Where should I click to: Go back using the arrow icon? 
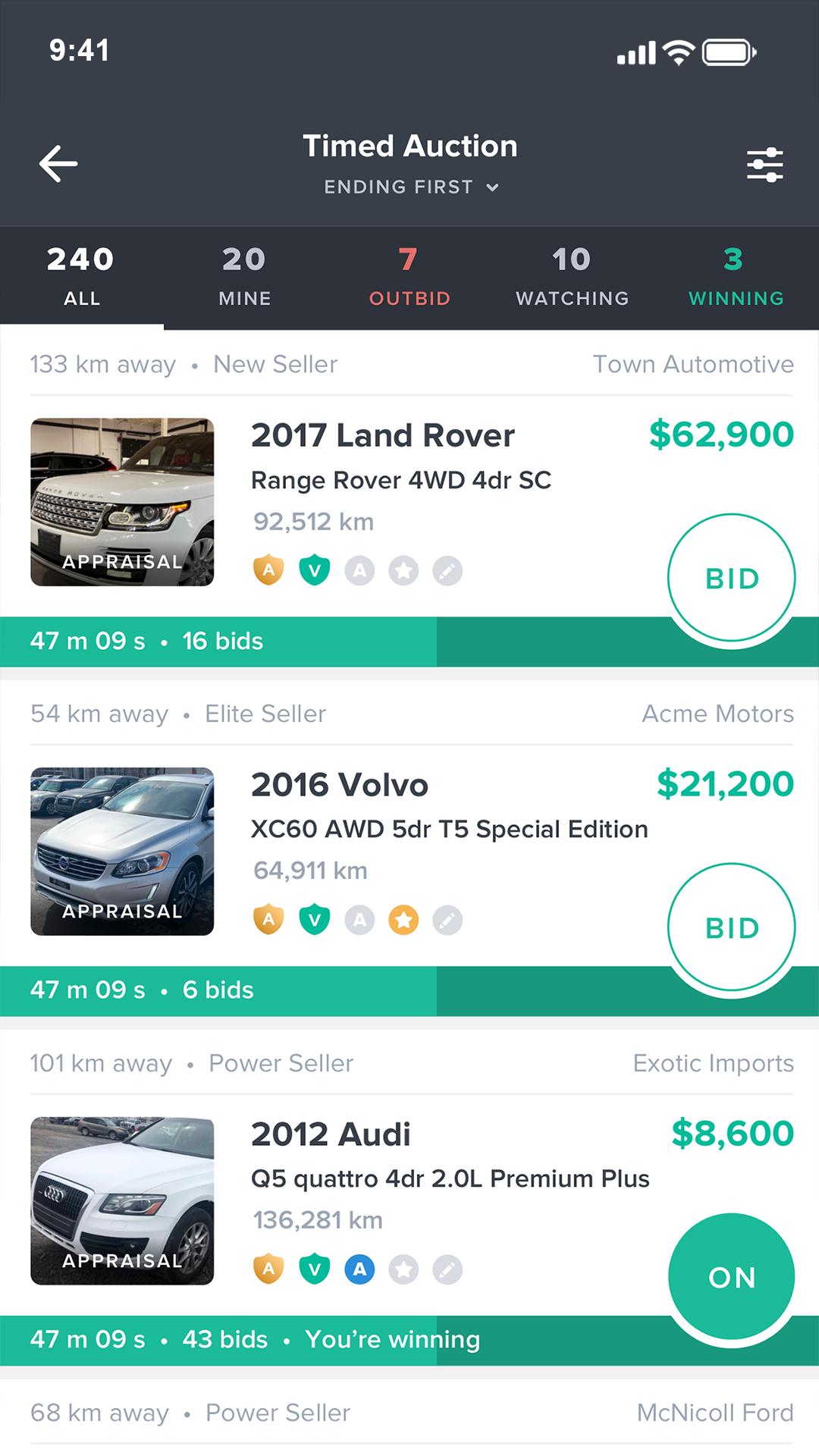point(58,164)
